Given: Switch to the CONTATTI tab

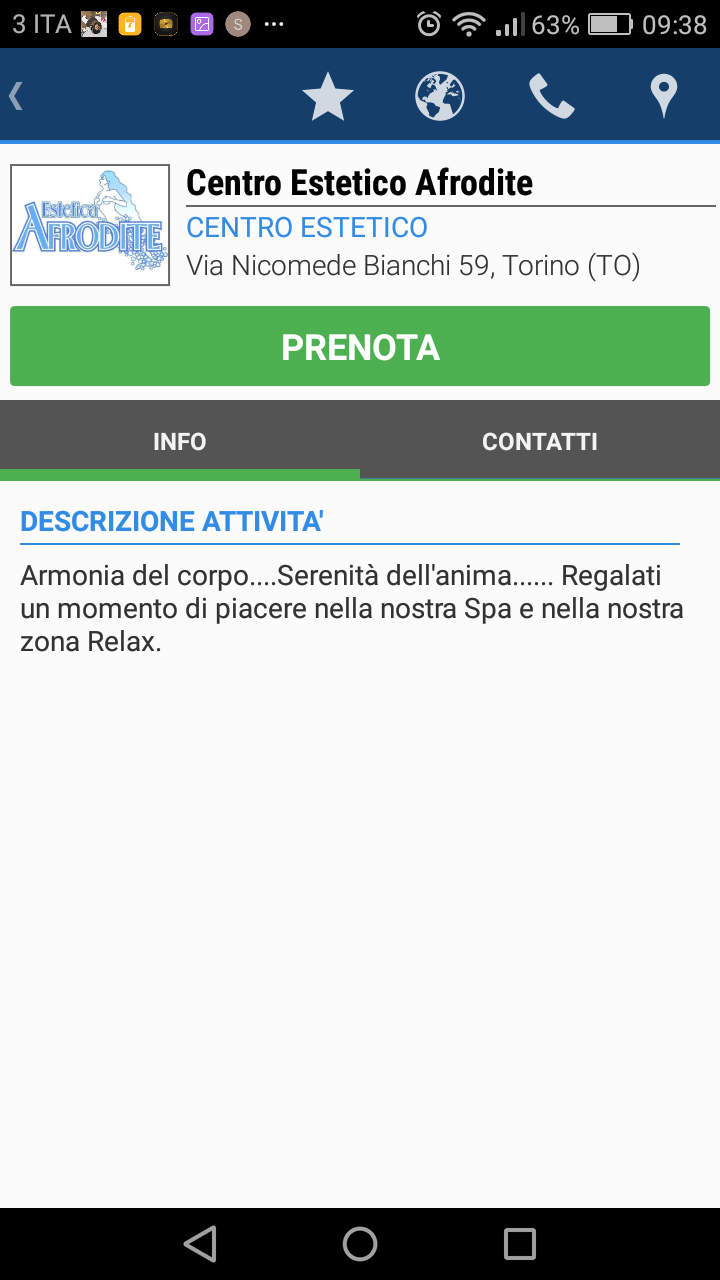Looking at the screenshot, I should [540, 441].
